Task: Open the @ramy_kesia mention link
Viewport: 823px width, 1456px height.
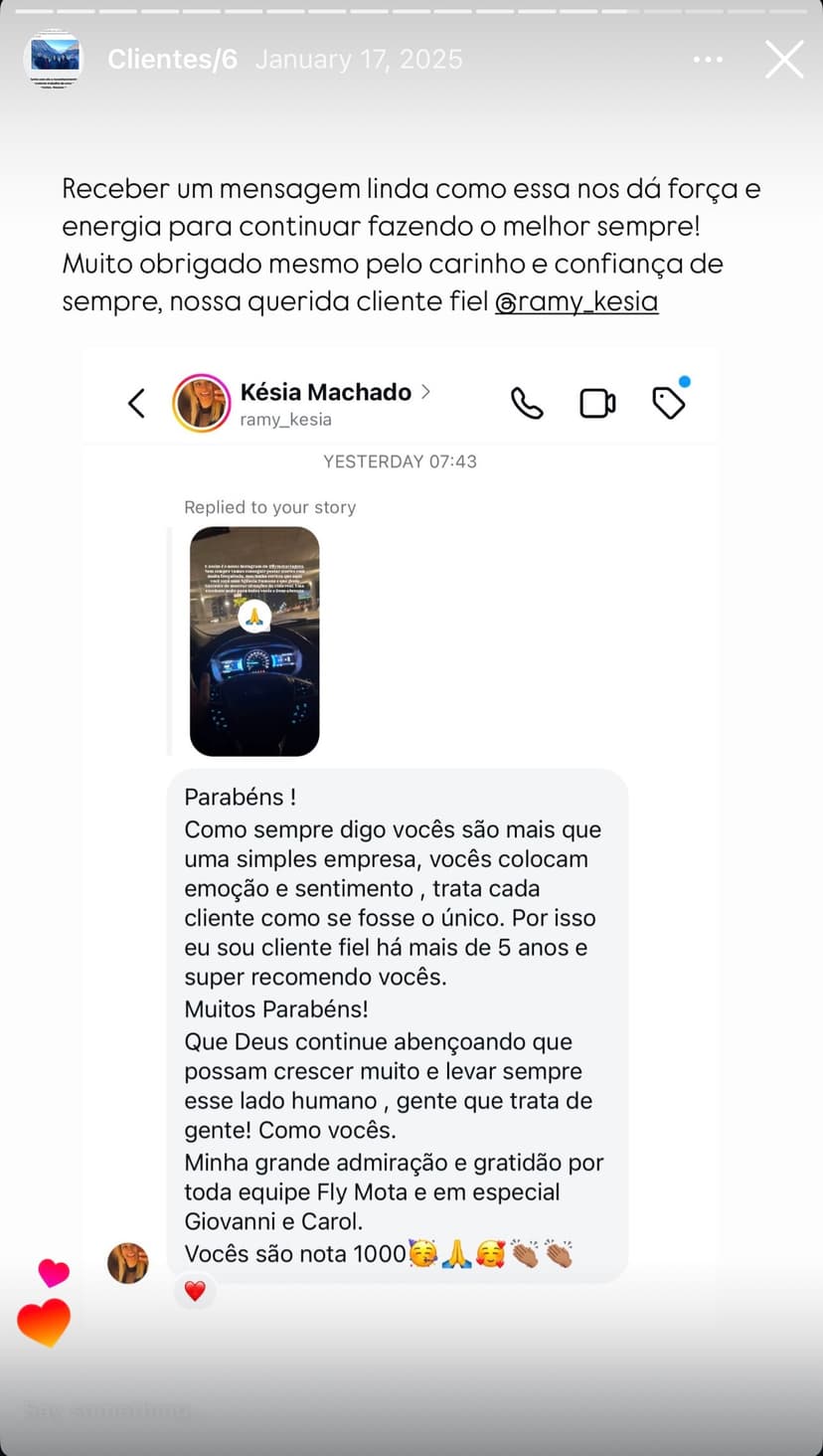Action: (576, 300)
